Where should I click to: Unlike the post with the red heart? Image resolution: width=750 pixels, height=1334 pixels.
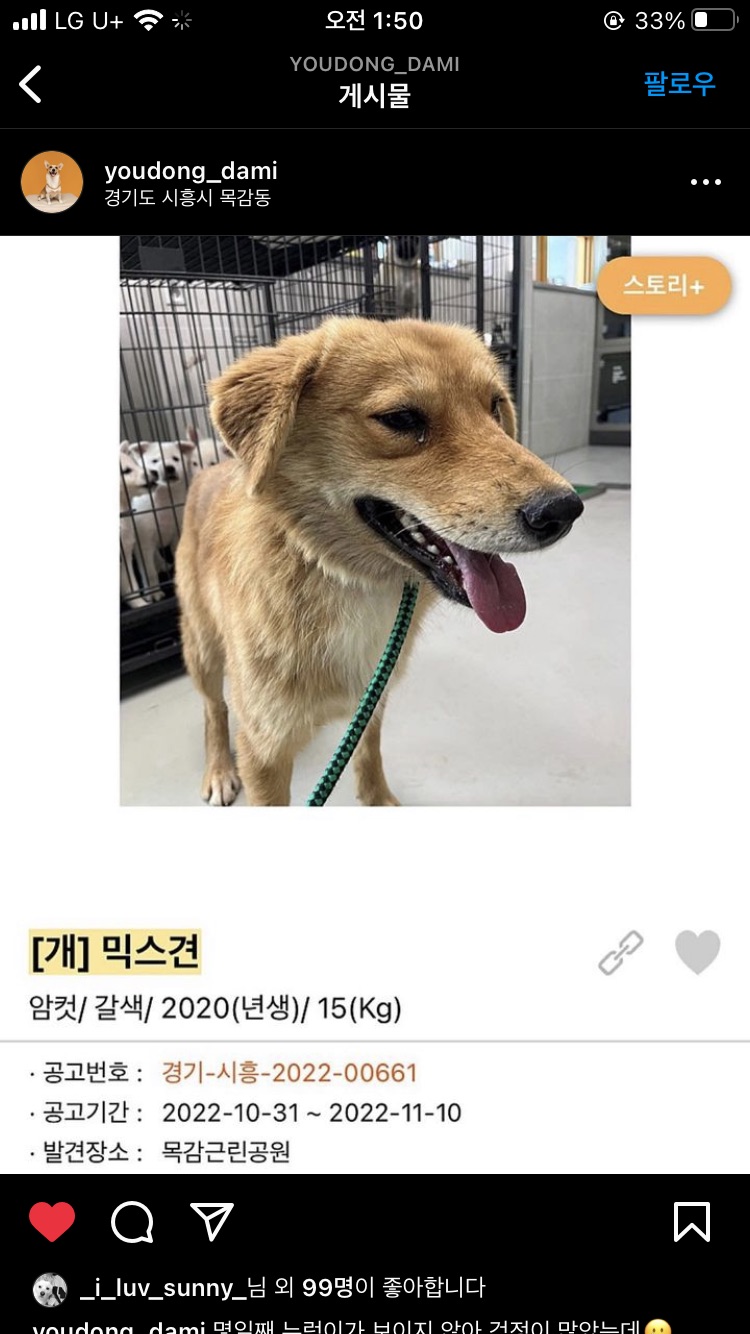(x=52, y=1221)
